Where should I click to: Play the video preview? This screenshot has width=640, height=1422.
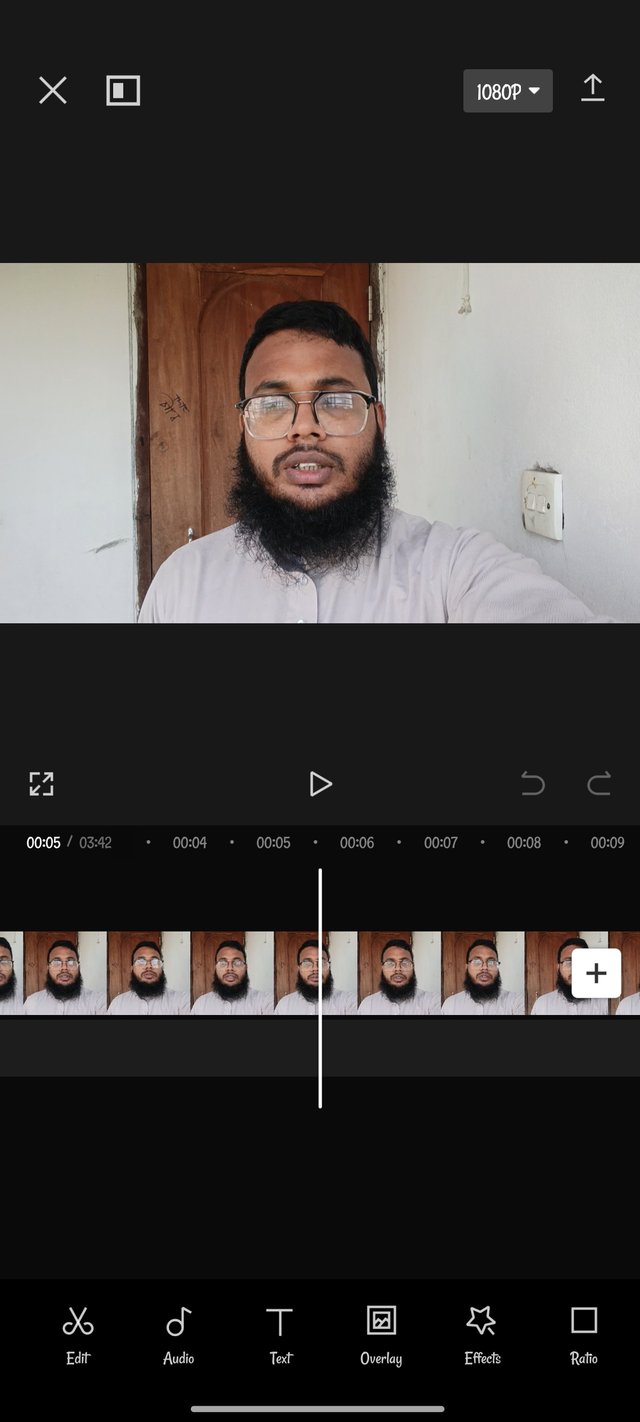[320, 784]
